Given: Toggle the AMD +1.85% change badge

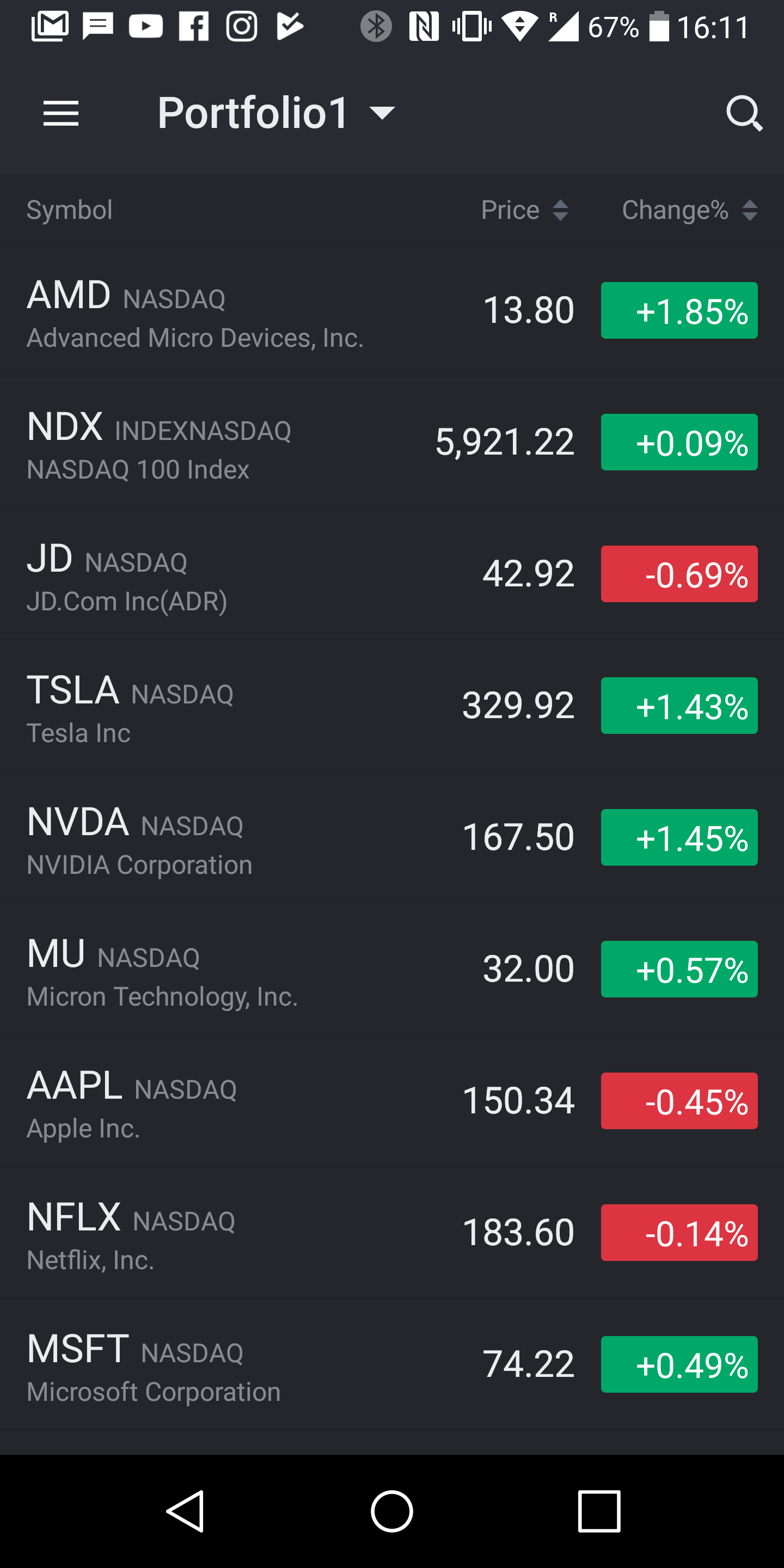Looking at the screenshot, I should 679,310.
